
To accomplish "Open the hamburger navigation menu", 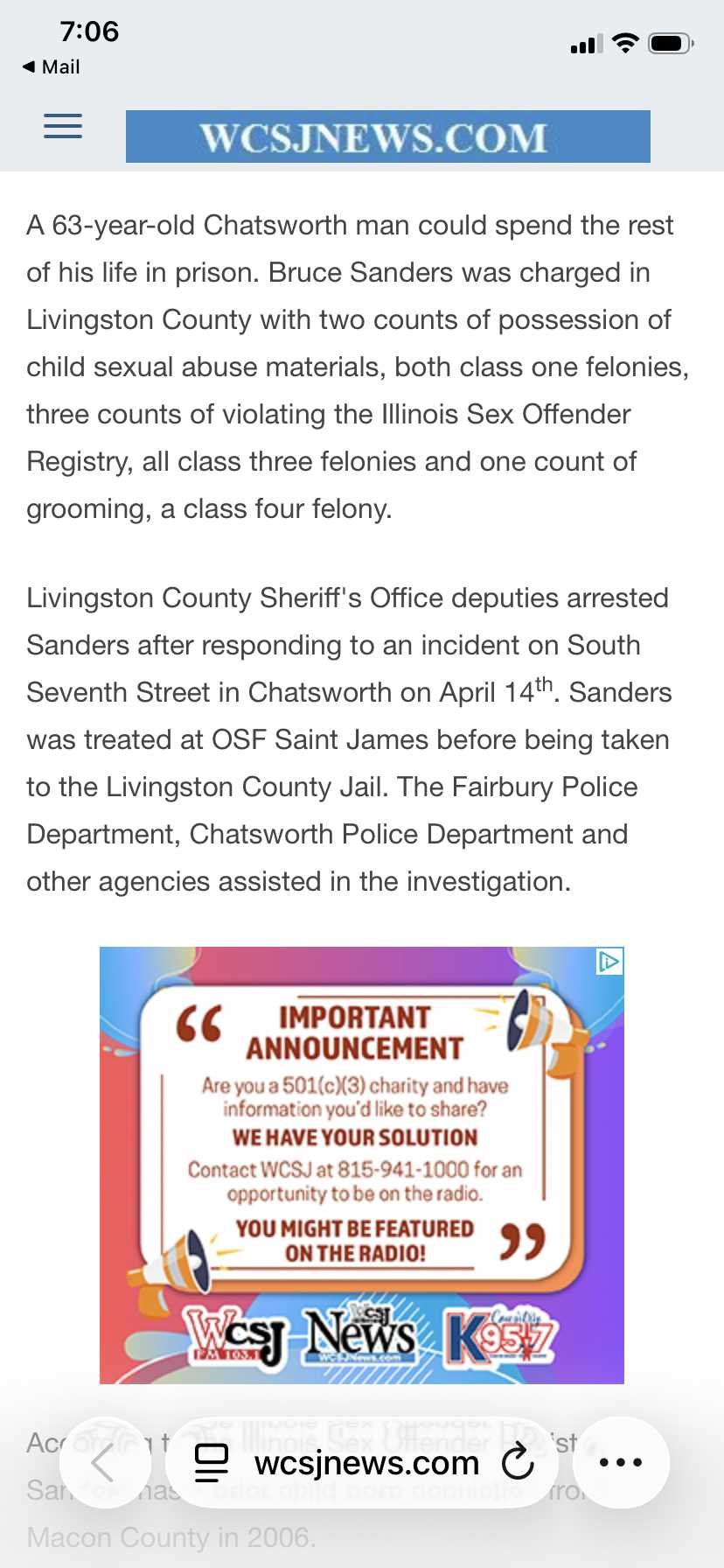I will click(x=63, y=127).
